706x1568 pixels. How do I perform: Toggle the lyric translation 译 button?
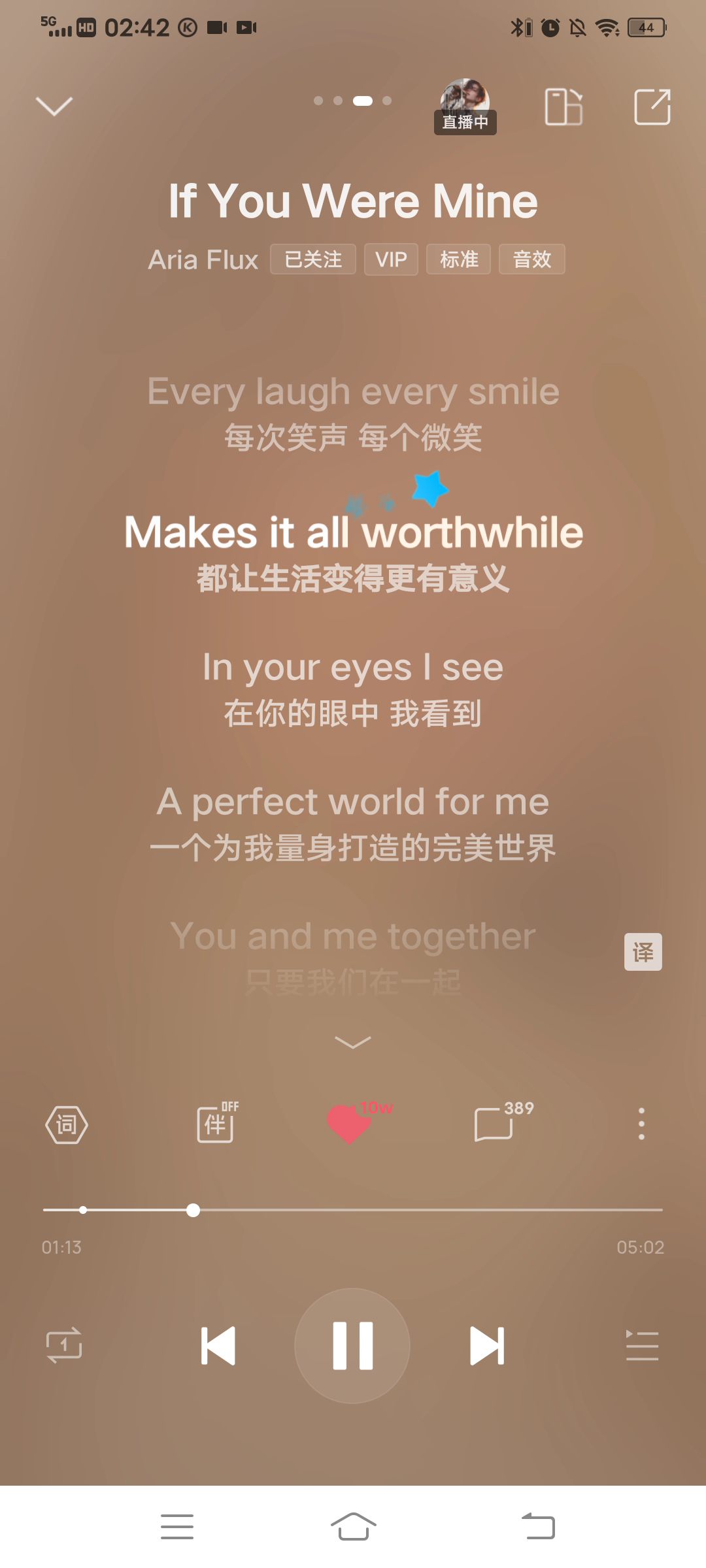[643, 952]
